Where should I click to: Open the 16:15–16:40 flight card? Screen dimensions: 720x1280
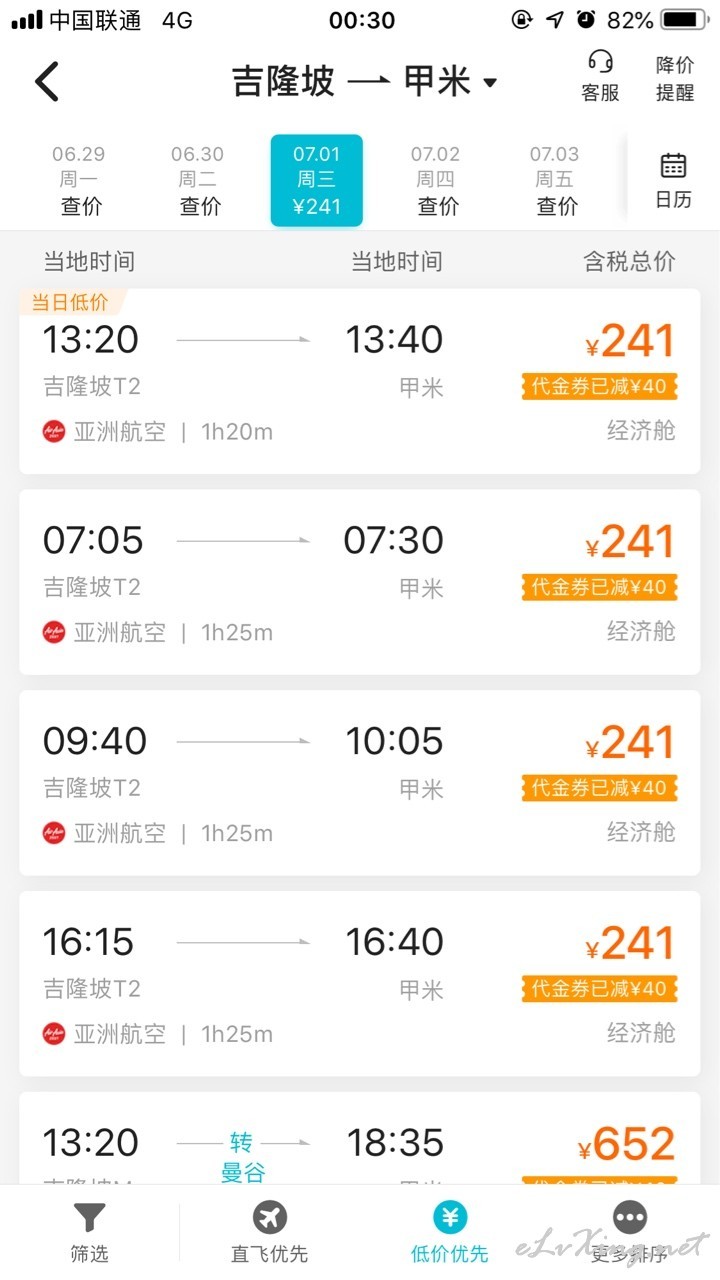point(360,984)
